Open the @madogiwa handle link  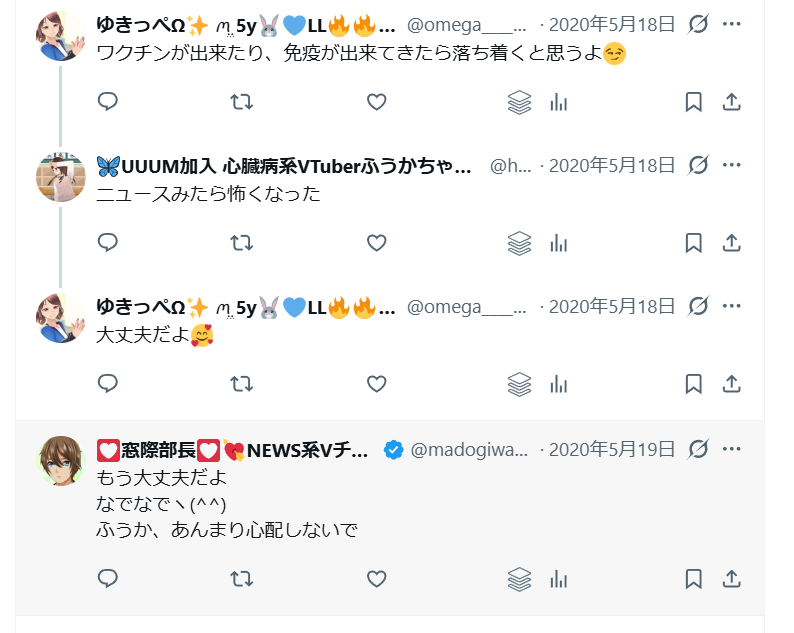[469, 450]
